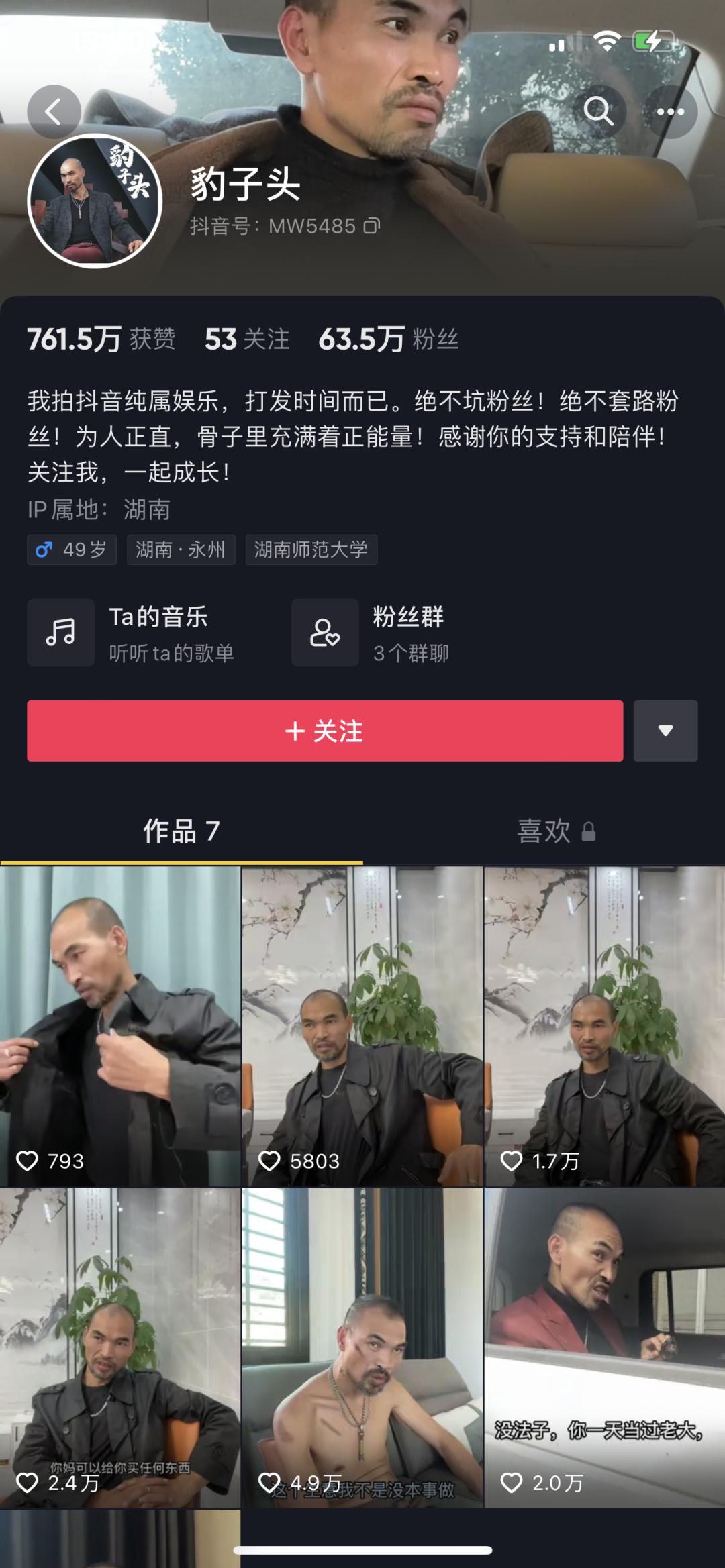The width and height of the screenshot is (725, 1568).
Task: Tap the 湖南师范大学 school tag
Action: tap(311, 550)
